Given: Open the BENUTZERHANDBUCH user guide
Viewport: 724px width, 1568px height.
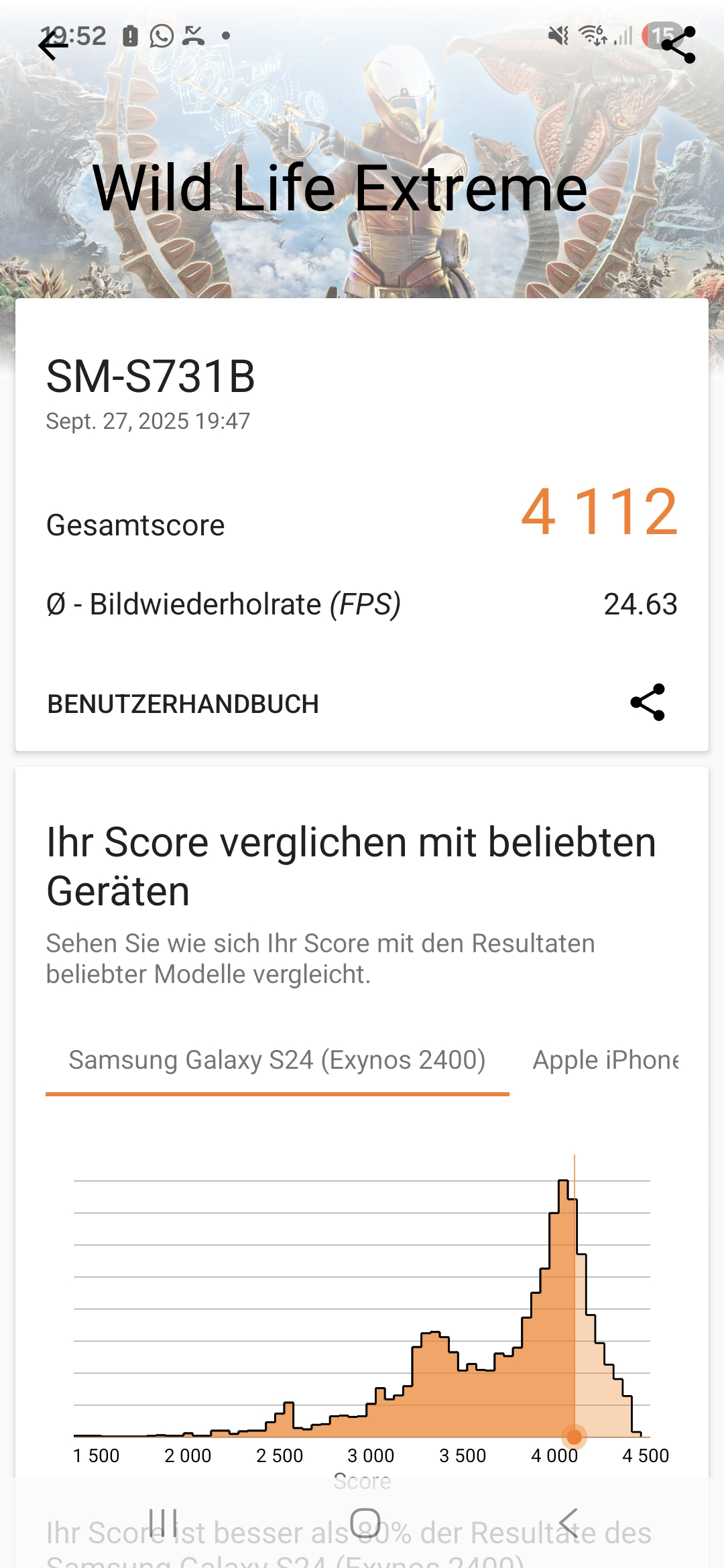Looking at the screenshot, I should point(183,704).
